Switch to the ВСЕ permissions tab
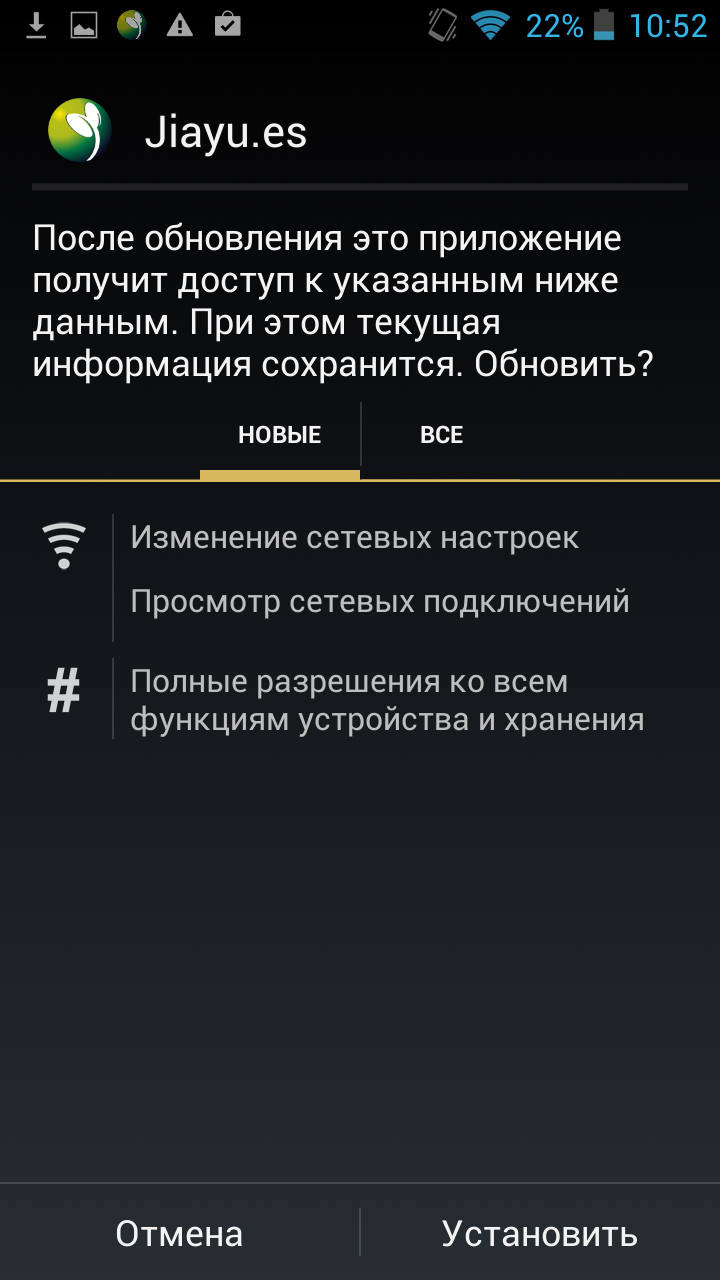The width and height of the screenshot is (720, 1280). (x=441, y=436)
